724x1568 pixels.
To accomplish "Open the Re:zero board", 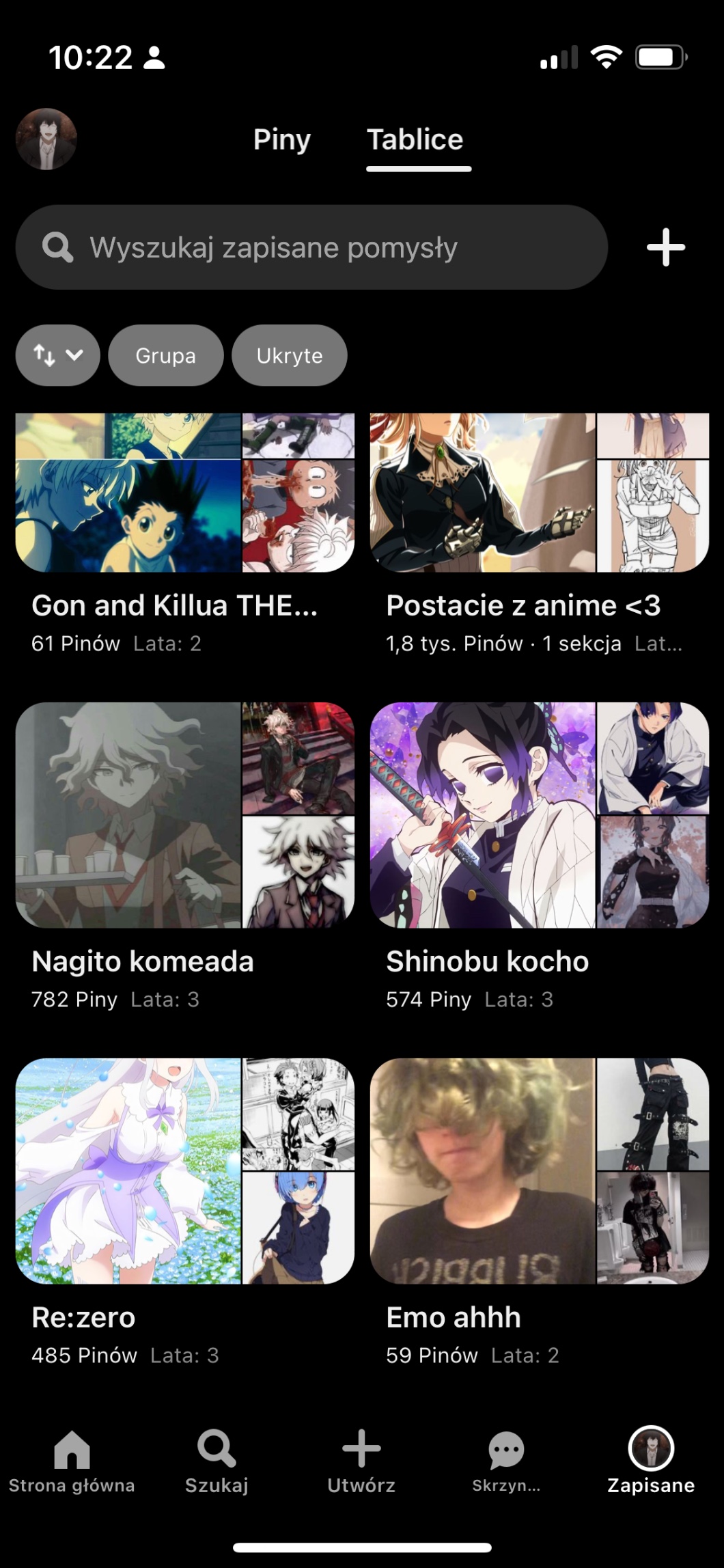I will (185, 1171).
